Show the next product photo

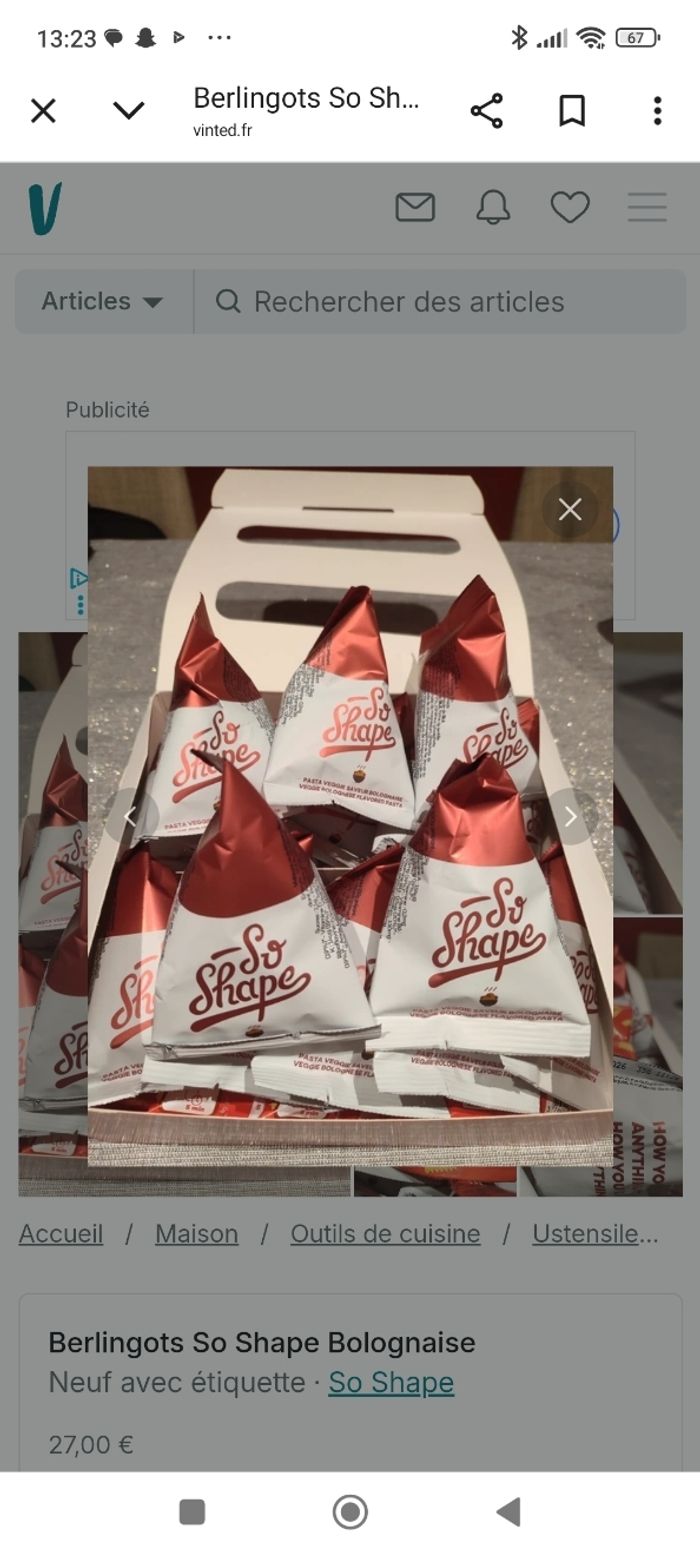pos(570,816)
